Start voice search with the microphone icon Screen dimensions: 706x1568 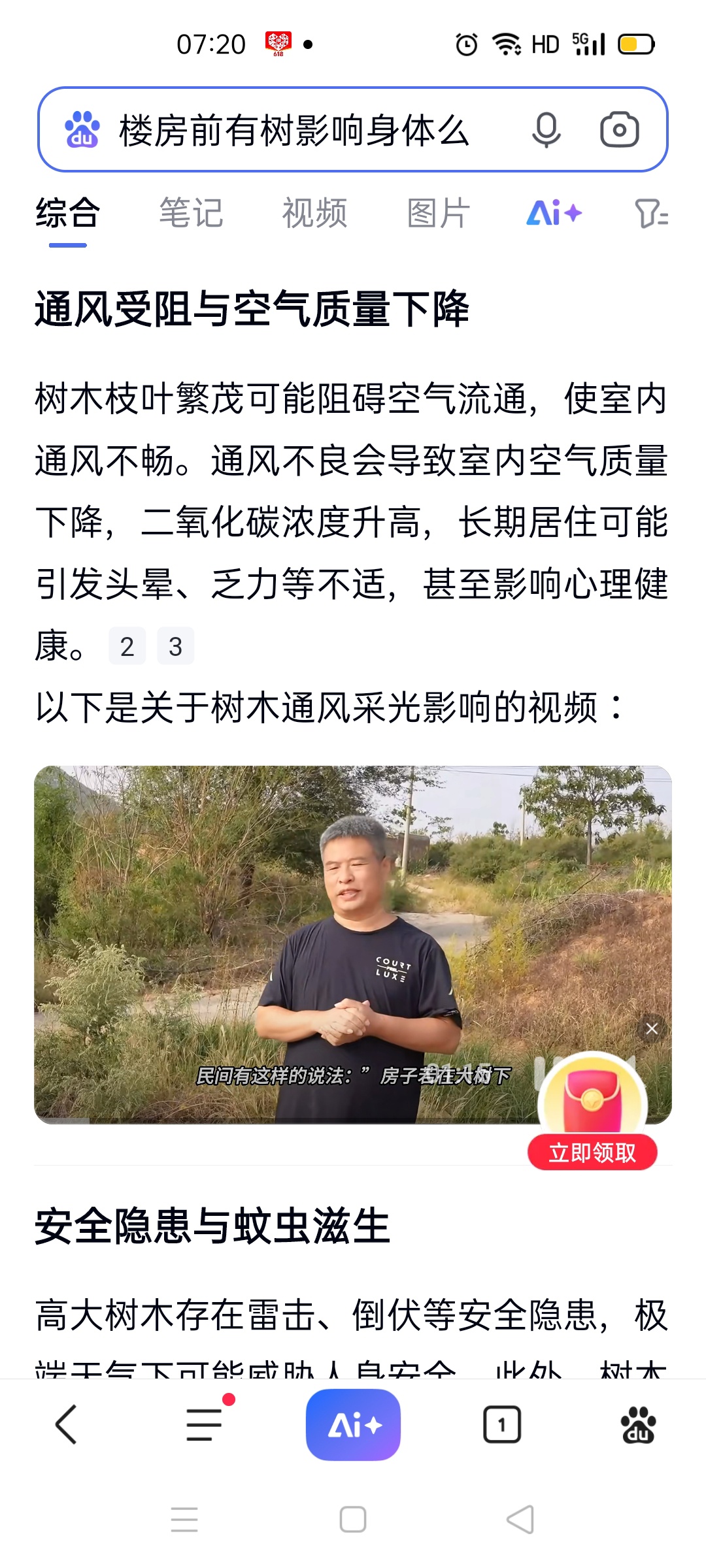click(x=546, y=130)
